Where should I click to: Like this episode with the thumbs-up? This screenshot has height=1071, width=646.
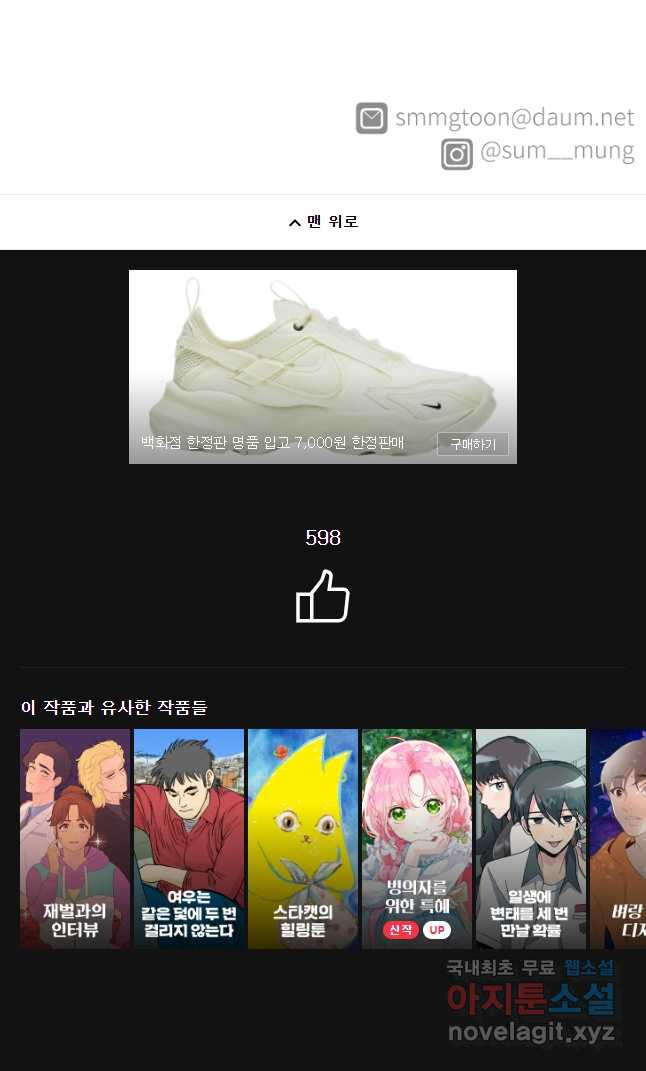click(x=323, y=597)
